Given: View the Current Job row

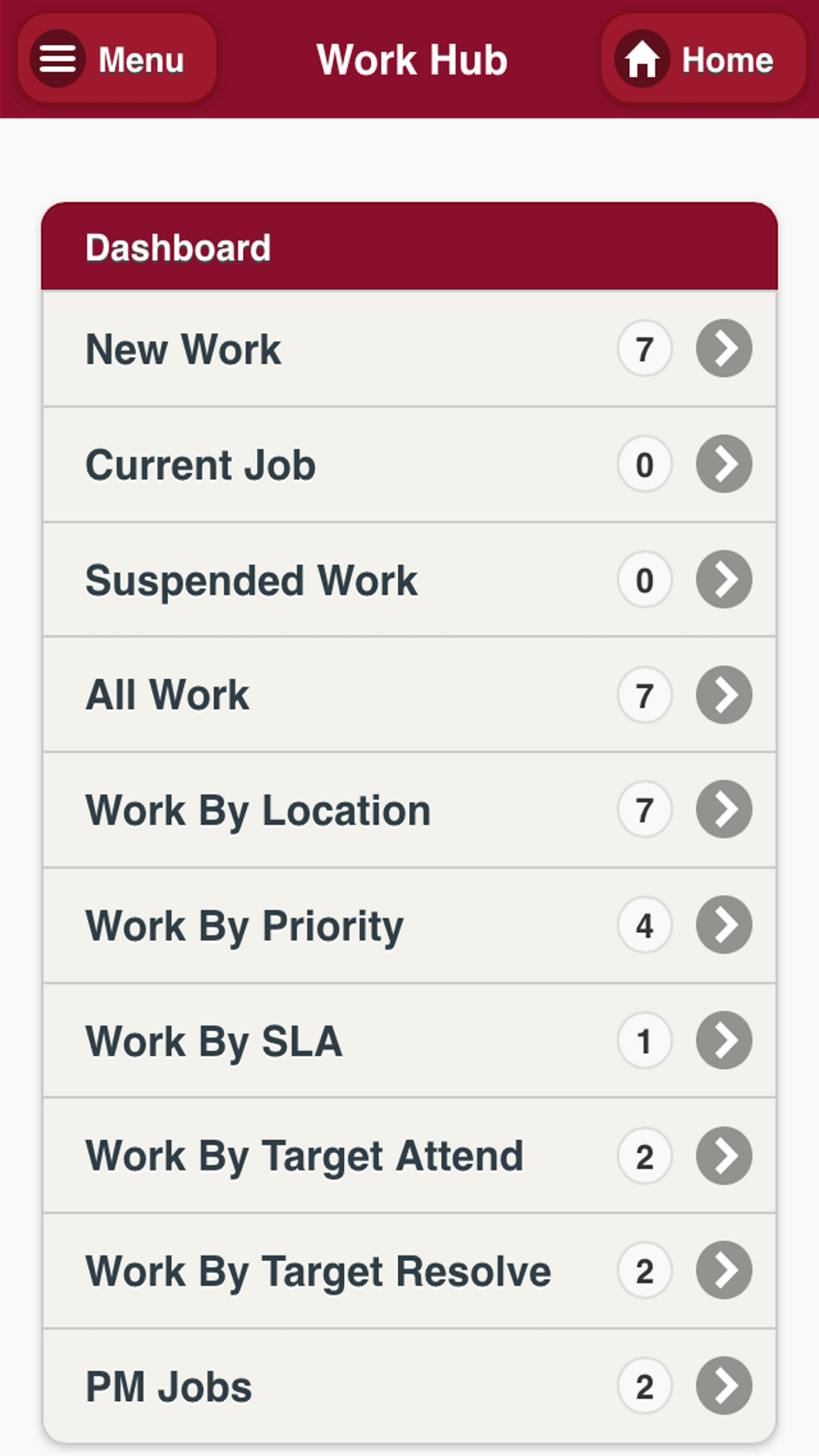Looking at the screenshot, I should coord(409,464).
